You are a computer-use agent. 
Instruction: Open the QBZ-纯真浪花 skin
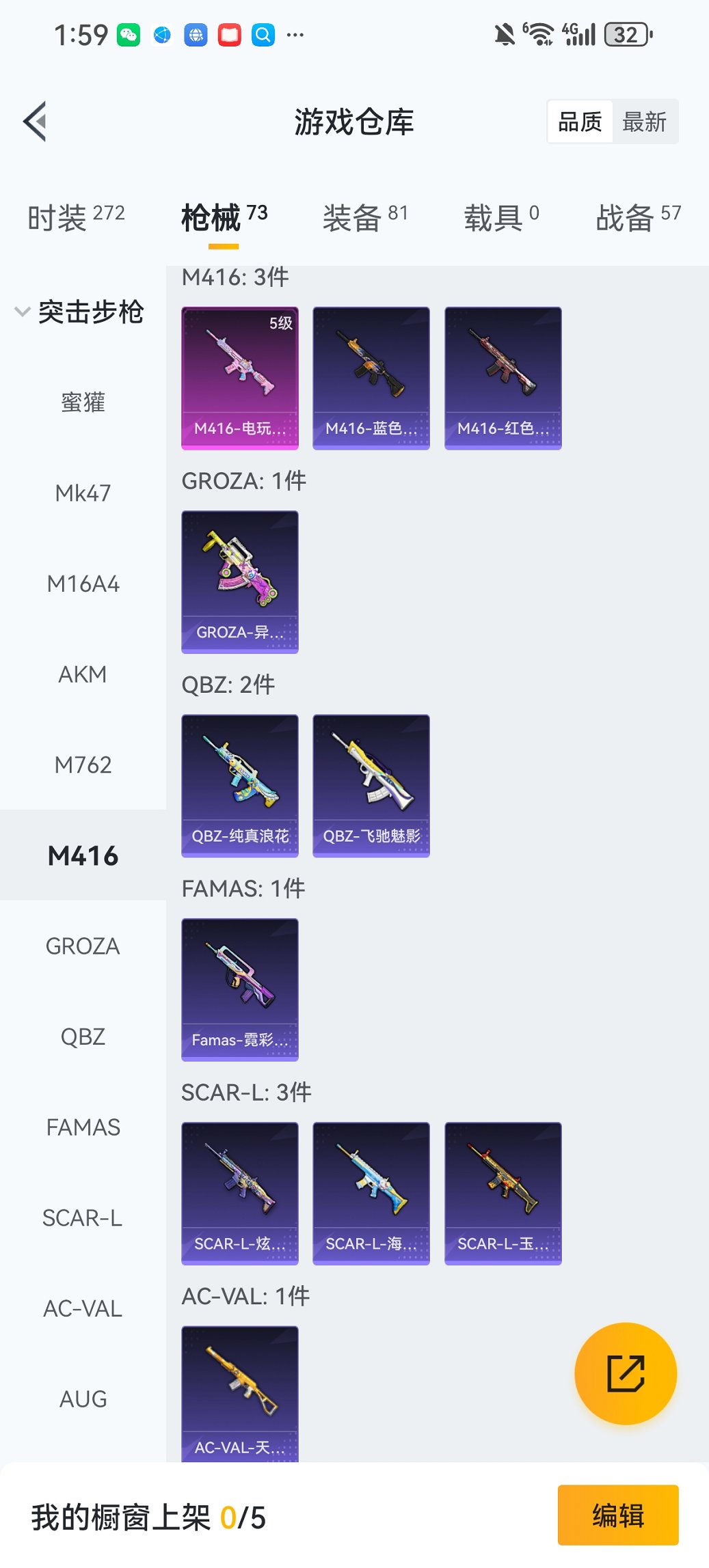(x=240, y=786)
